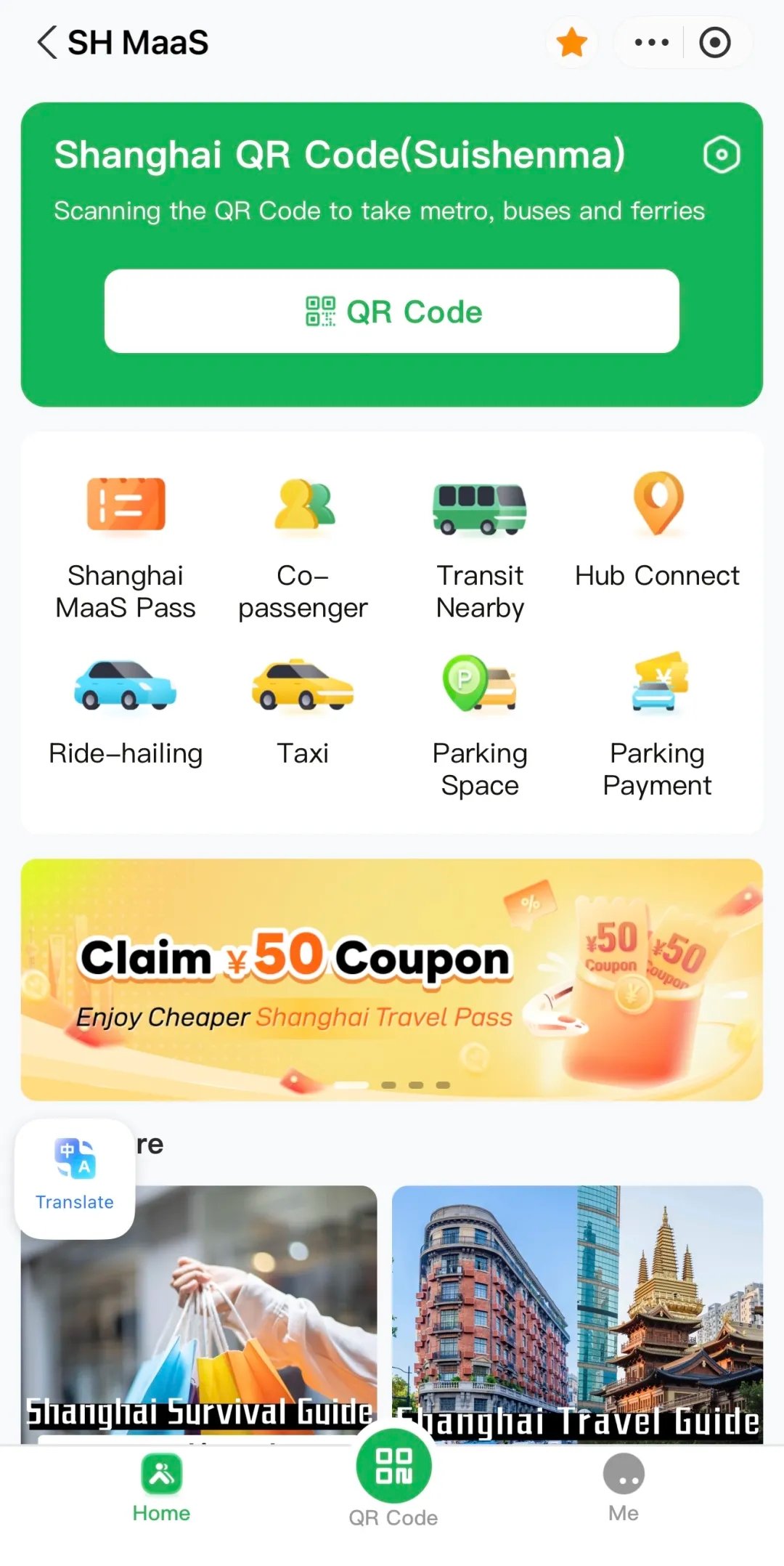Image resolution: width=784 pixels, height=1566 pixels.
Task: Tap the orange favorite star
Action: [572, 42]
